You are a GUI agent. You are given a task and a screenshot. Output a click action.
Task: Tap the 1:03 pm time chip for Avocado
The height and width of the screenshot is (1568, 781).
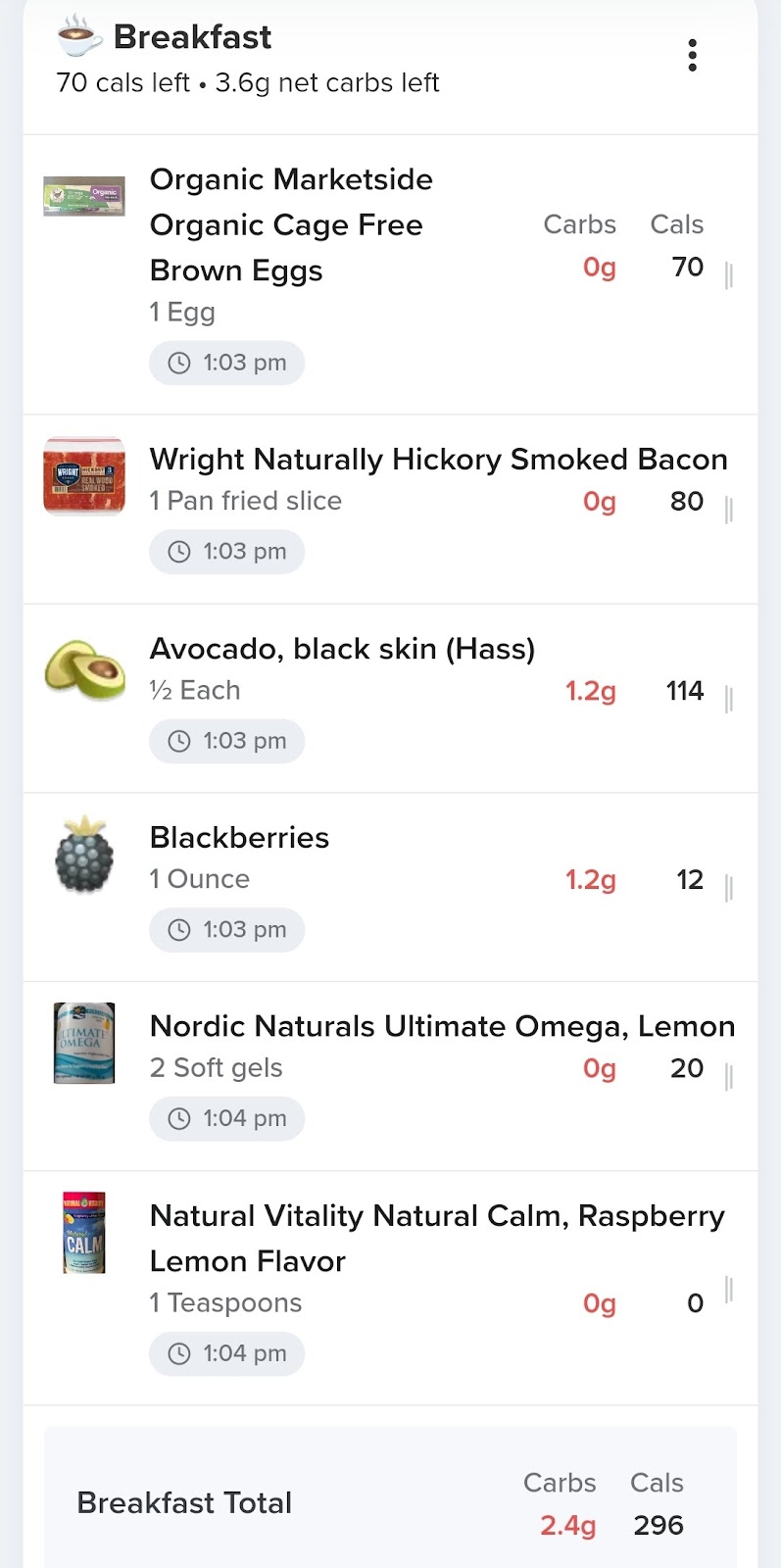click(x=226, y=741)
